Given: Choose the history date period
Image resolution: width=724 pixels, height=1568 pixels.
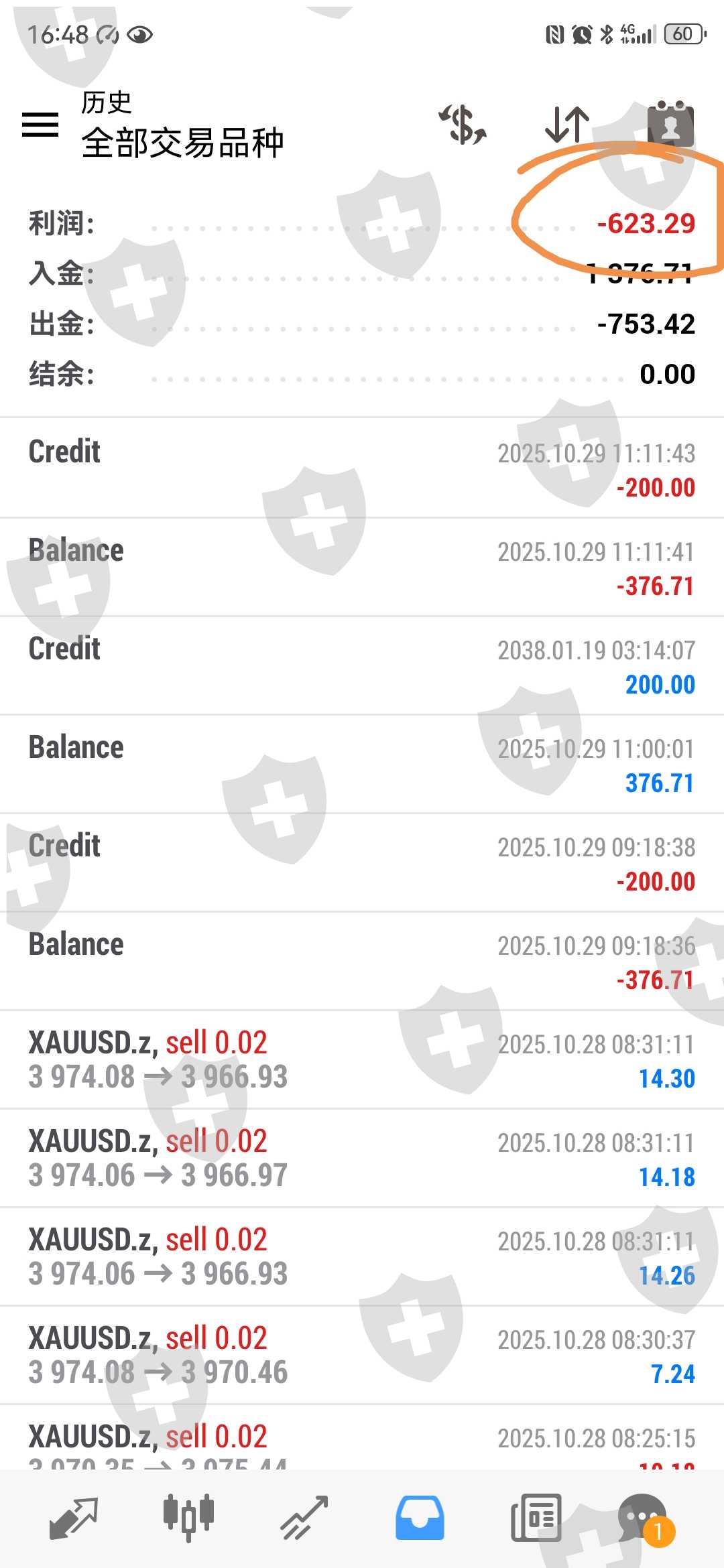Looking at the screenshot, I should coord(670,125).
